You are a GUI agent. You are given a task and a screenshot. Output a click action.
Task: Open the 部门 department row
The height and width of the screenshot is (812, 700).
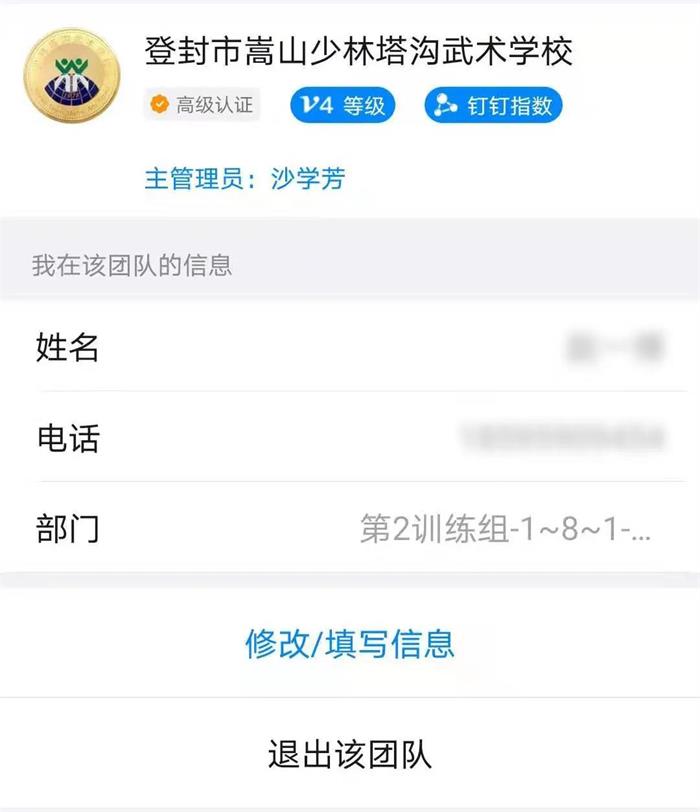click(350, 528)
